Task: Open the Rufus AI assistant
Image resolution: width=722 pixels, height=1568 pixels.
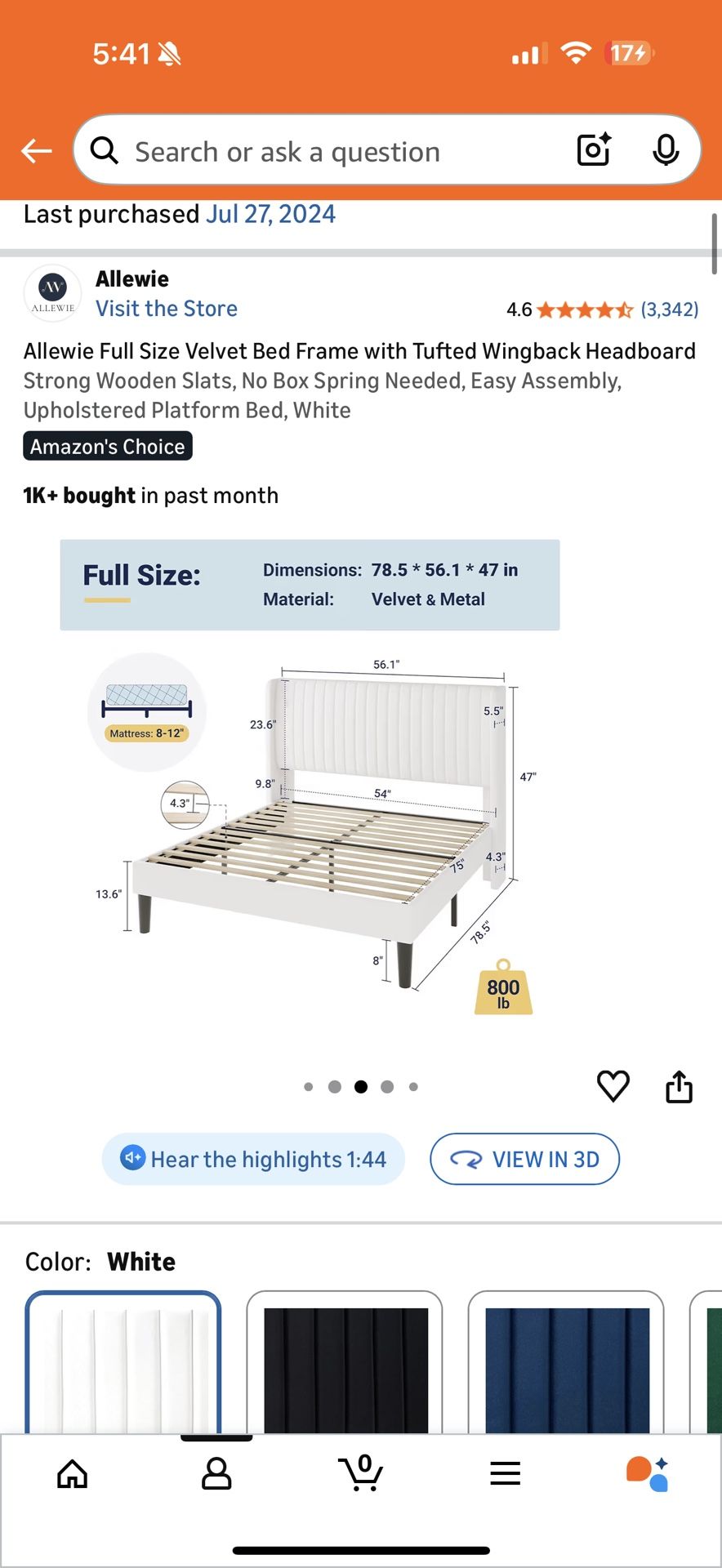Action: [648, 1473]
